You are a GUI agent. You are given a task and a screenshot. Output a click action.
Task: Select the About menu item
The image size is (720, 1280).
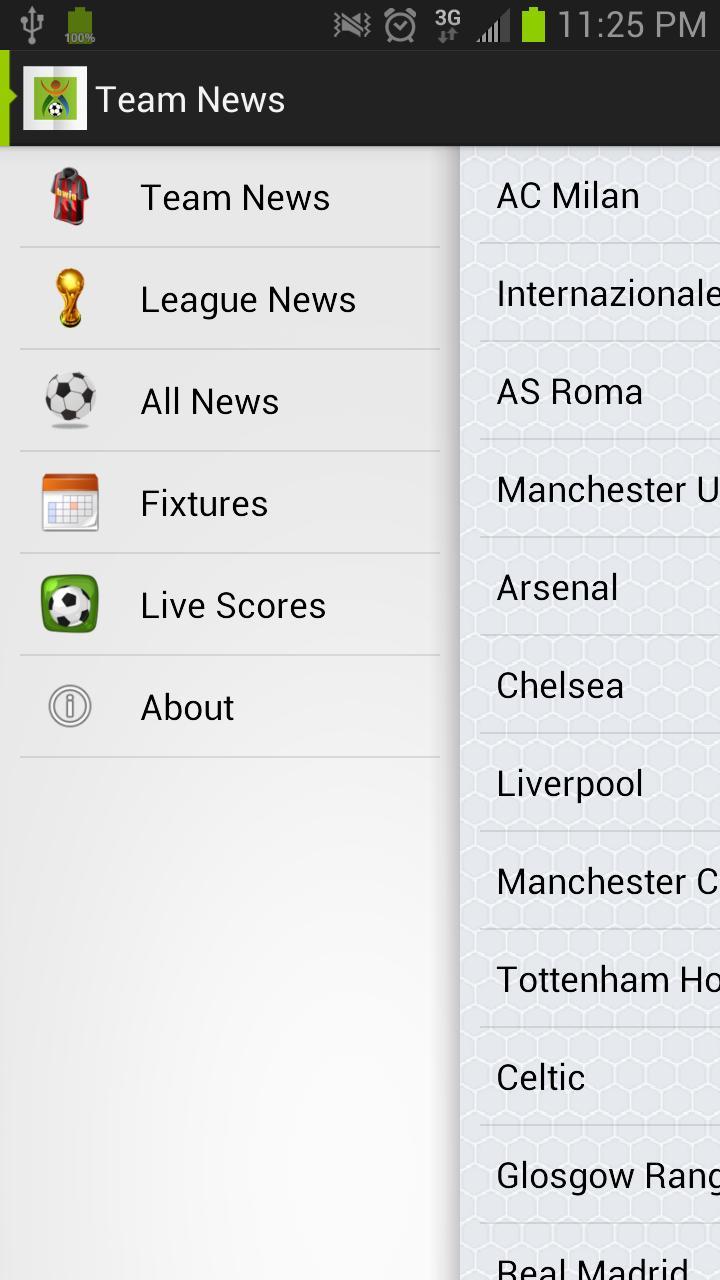[187, 706]
